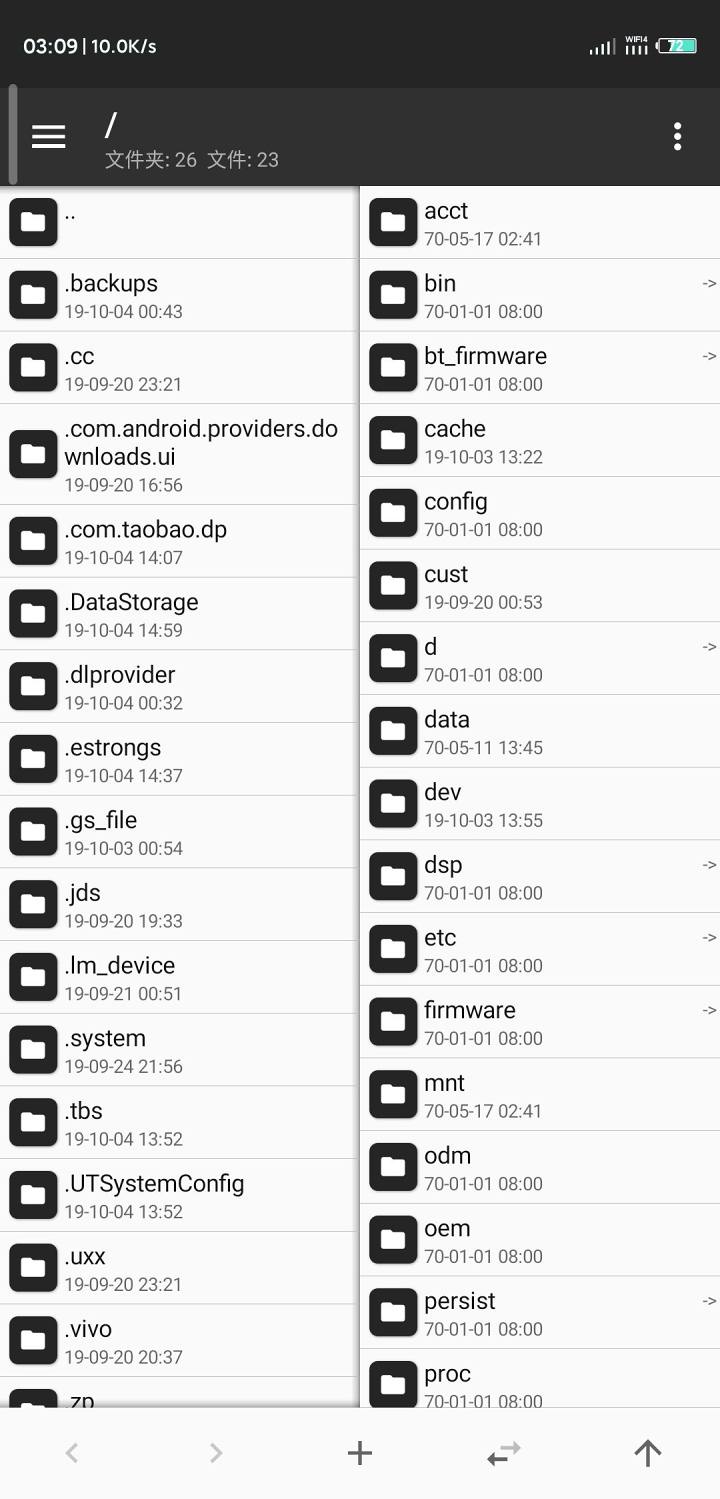
Task: Open the acct folder
Action: tap(540, 222)
